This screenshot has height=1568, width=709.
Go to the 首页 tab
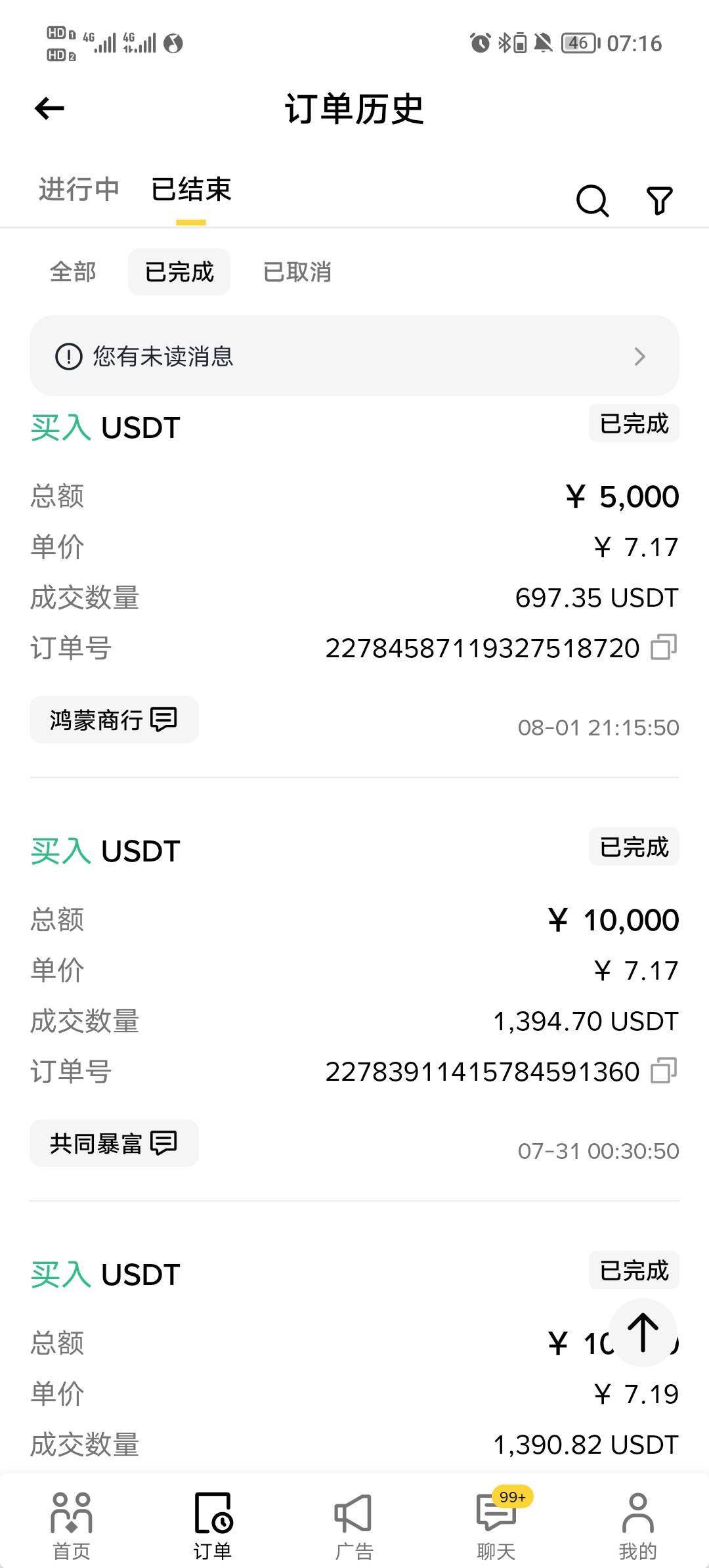point(72,1527)
